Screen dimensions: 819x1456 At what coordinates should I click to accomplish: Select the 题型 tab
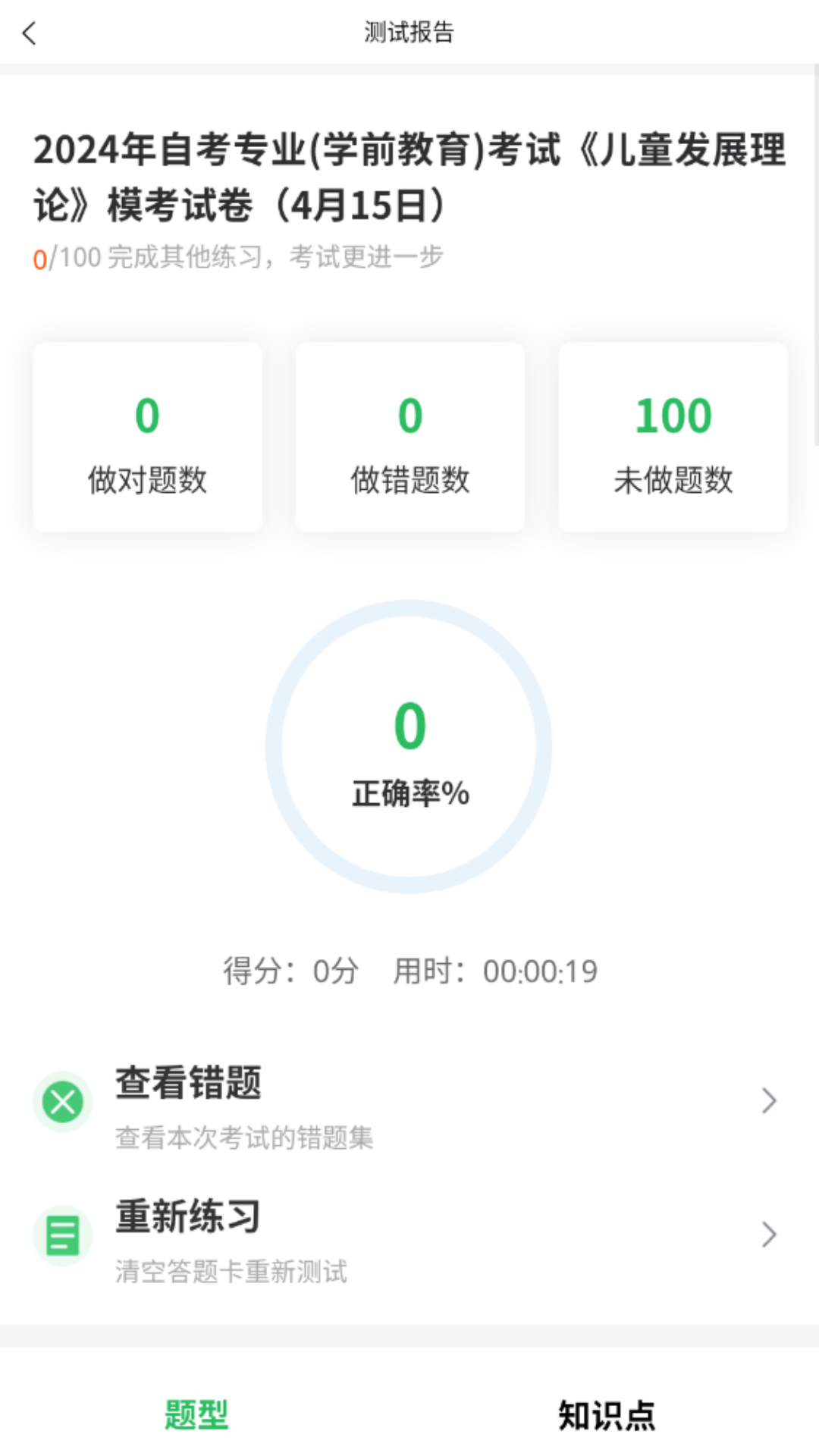pos(196,1412)
